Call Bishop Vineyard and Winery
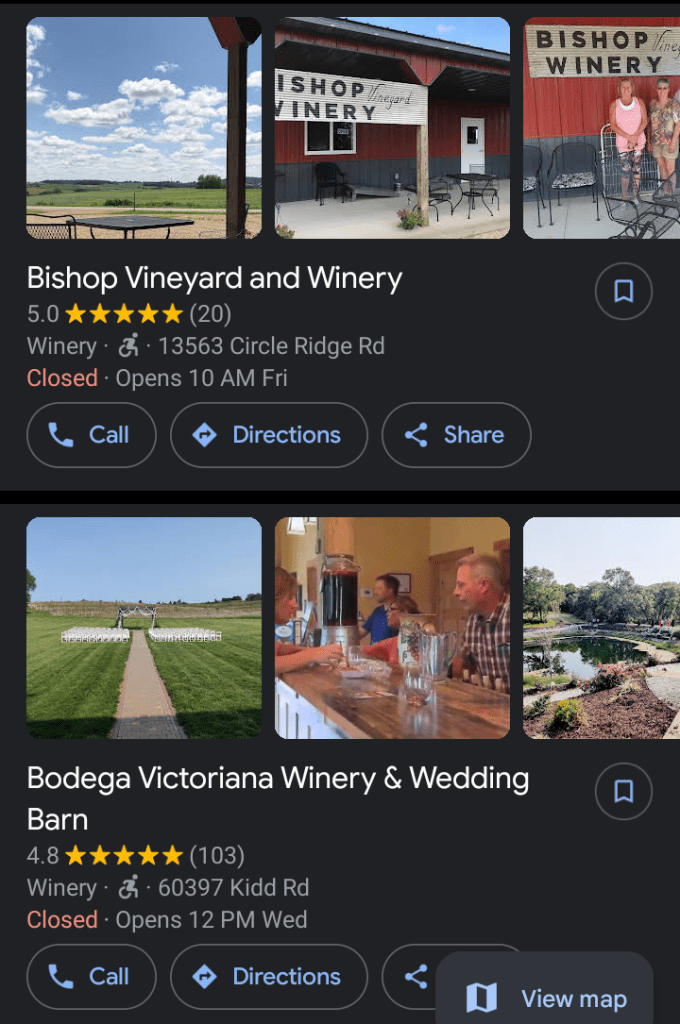 (92, 435)
